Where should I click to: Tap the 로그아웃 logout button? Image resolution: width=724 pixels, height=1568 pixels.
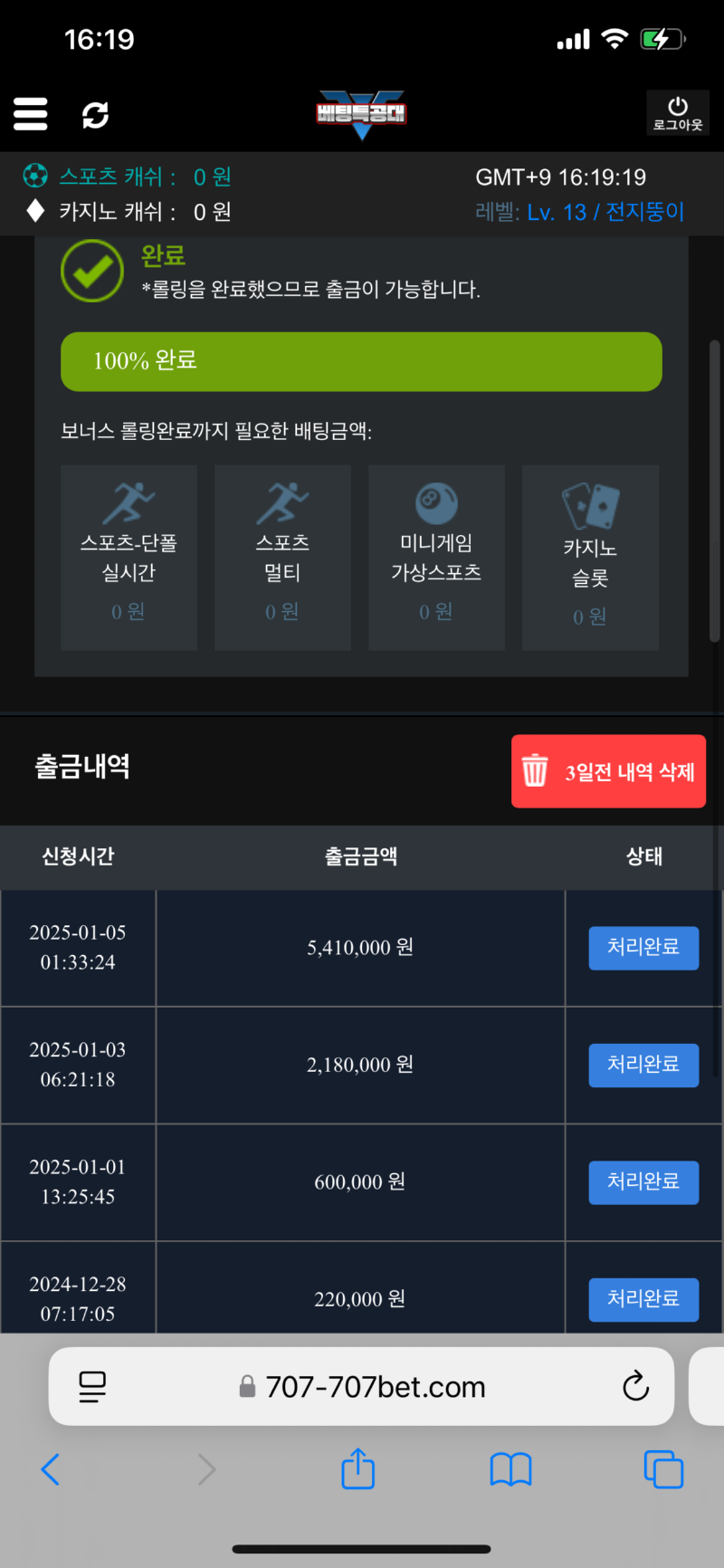click(678, 113)
